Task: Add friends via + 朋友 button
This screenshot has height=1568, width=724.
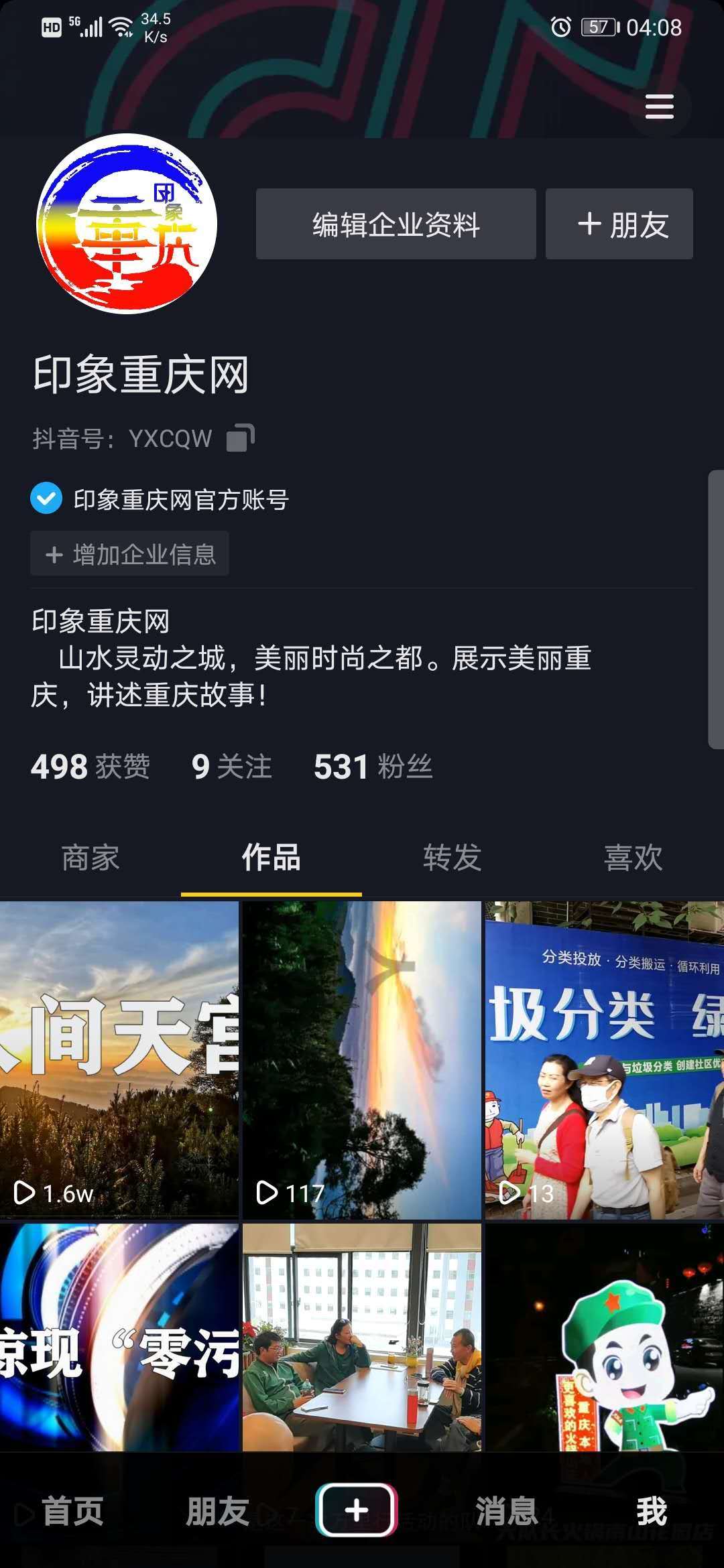Action: point(619,224)
